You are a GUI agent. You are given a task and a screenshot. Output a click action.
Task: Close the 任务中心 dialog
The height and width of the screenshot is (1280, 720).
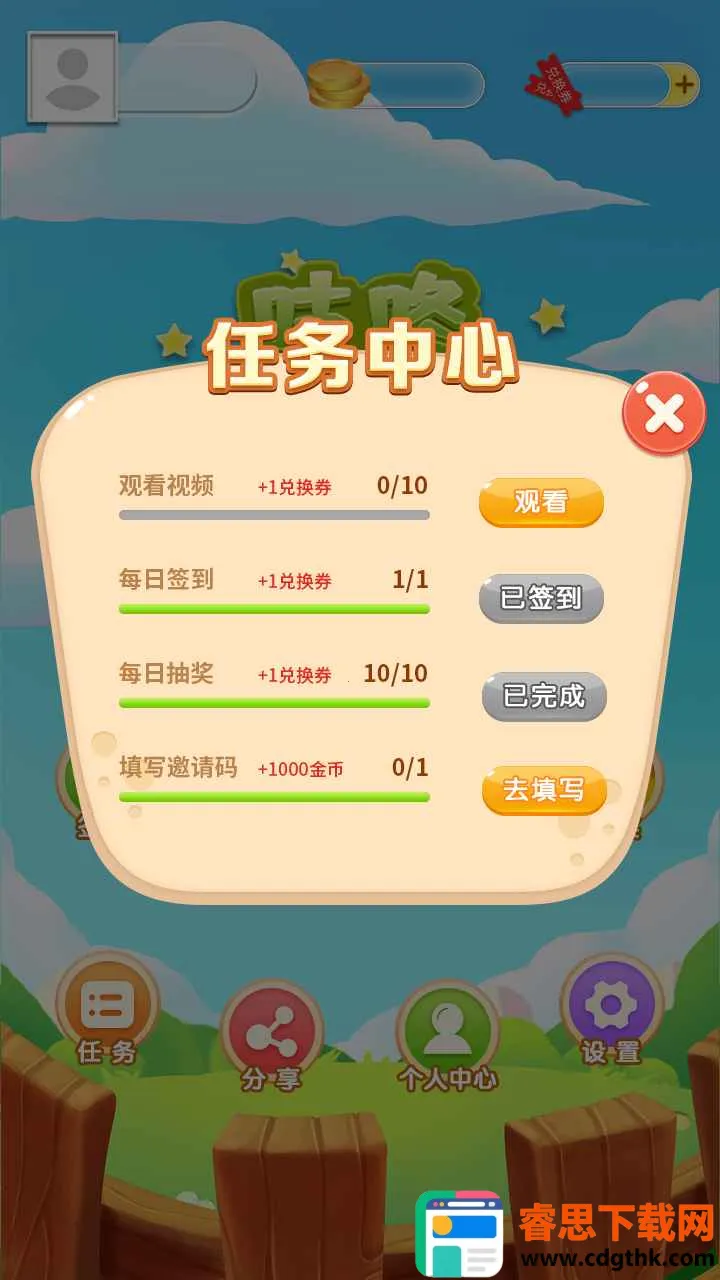664,413
